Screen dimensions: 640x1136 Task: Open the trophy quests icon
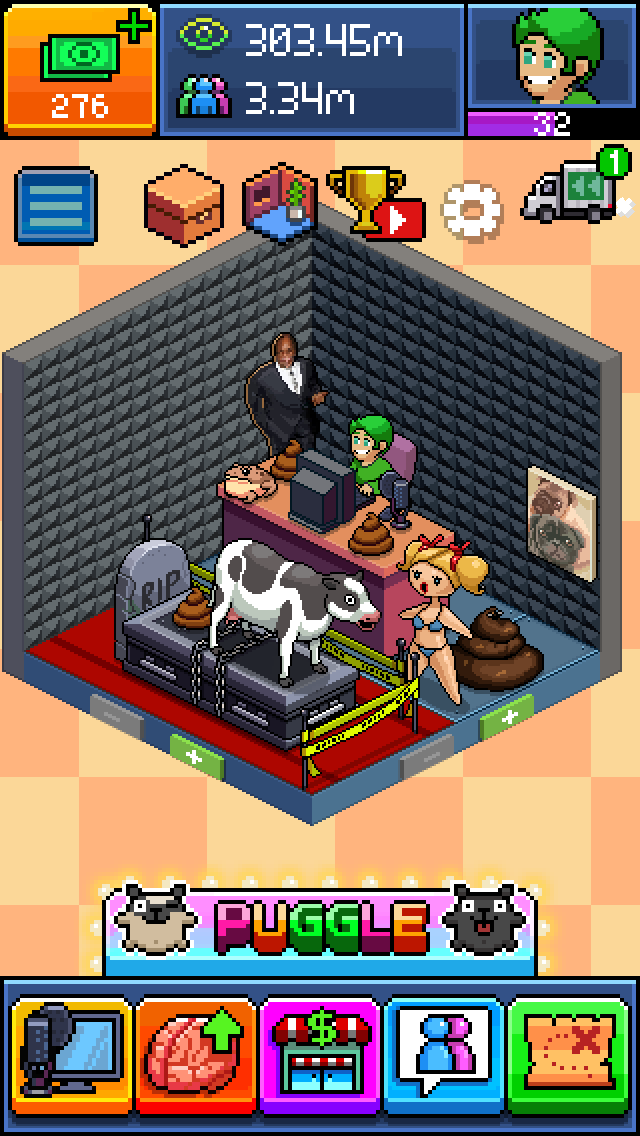373,203
